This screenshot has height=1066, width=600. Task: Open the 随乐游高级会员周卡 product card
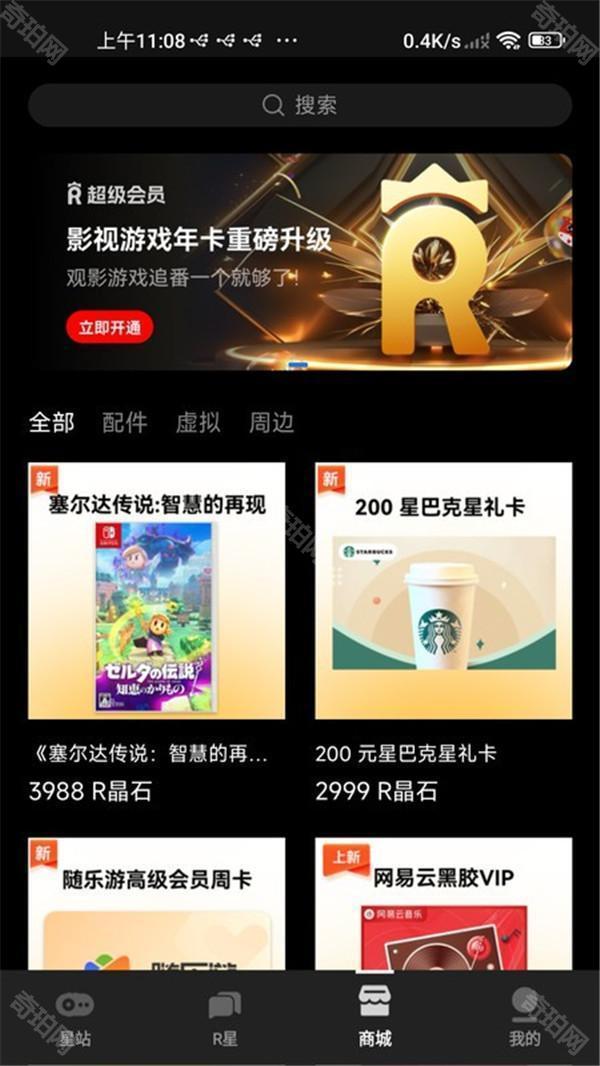(x=157, y=904)
